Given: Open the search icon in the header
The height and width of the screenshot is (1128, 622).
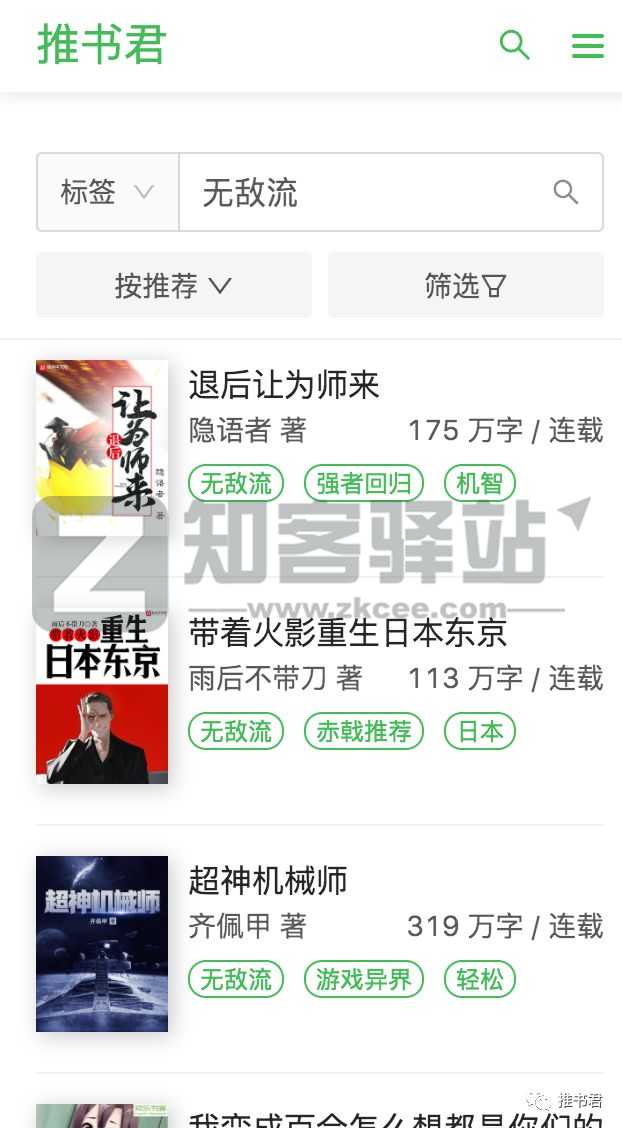Looking at the screenshot, I should [x=514, y=45].
